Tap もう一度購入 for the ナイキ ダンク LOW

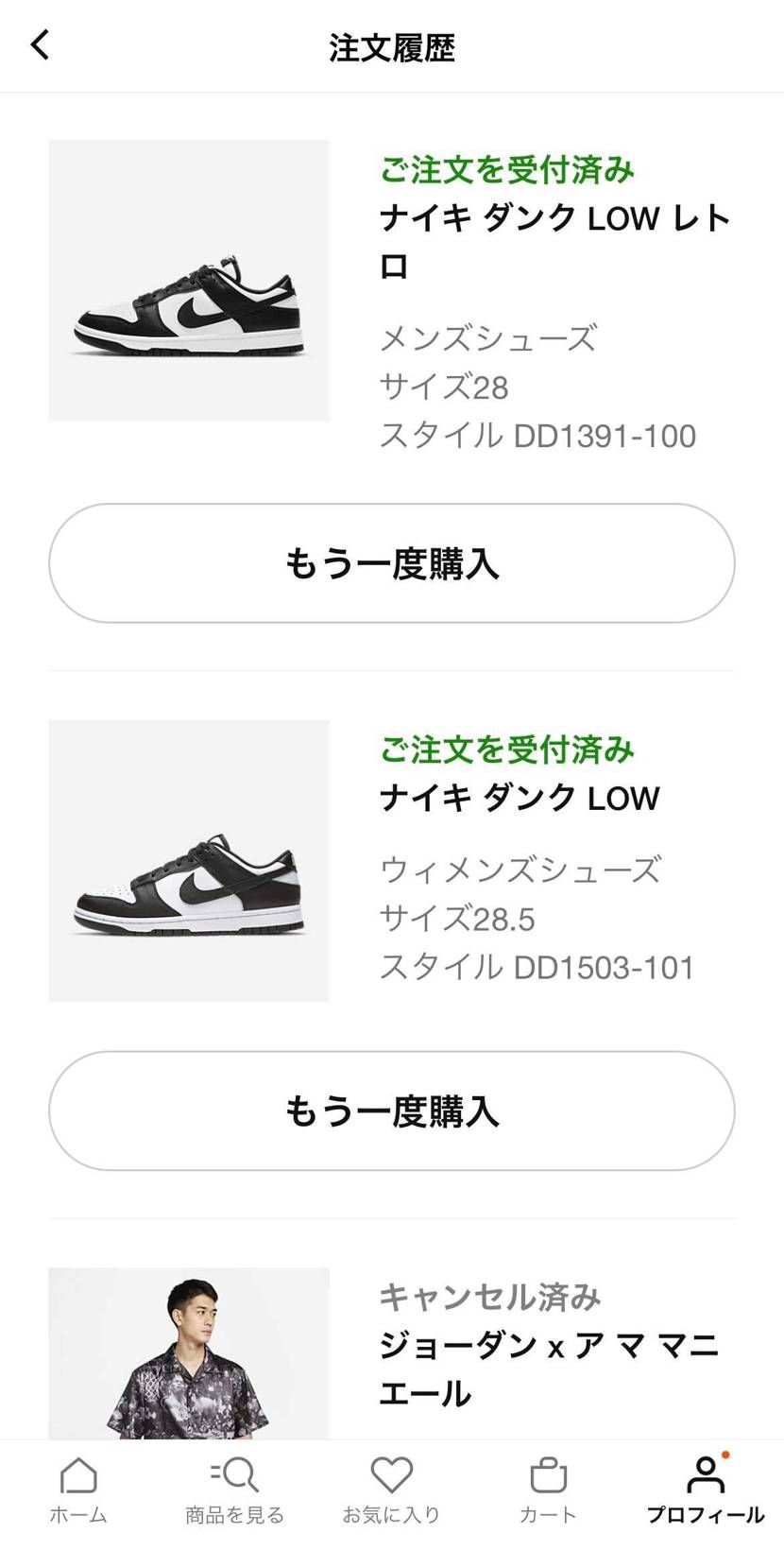(x=391, y=1113)
